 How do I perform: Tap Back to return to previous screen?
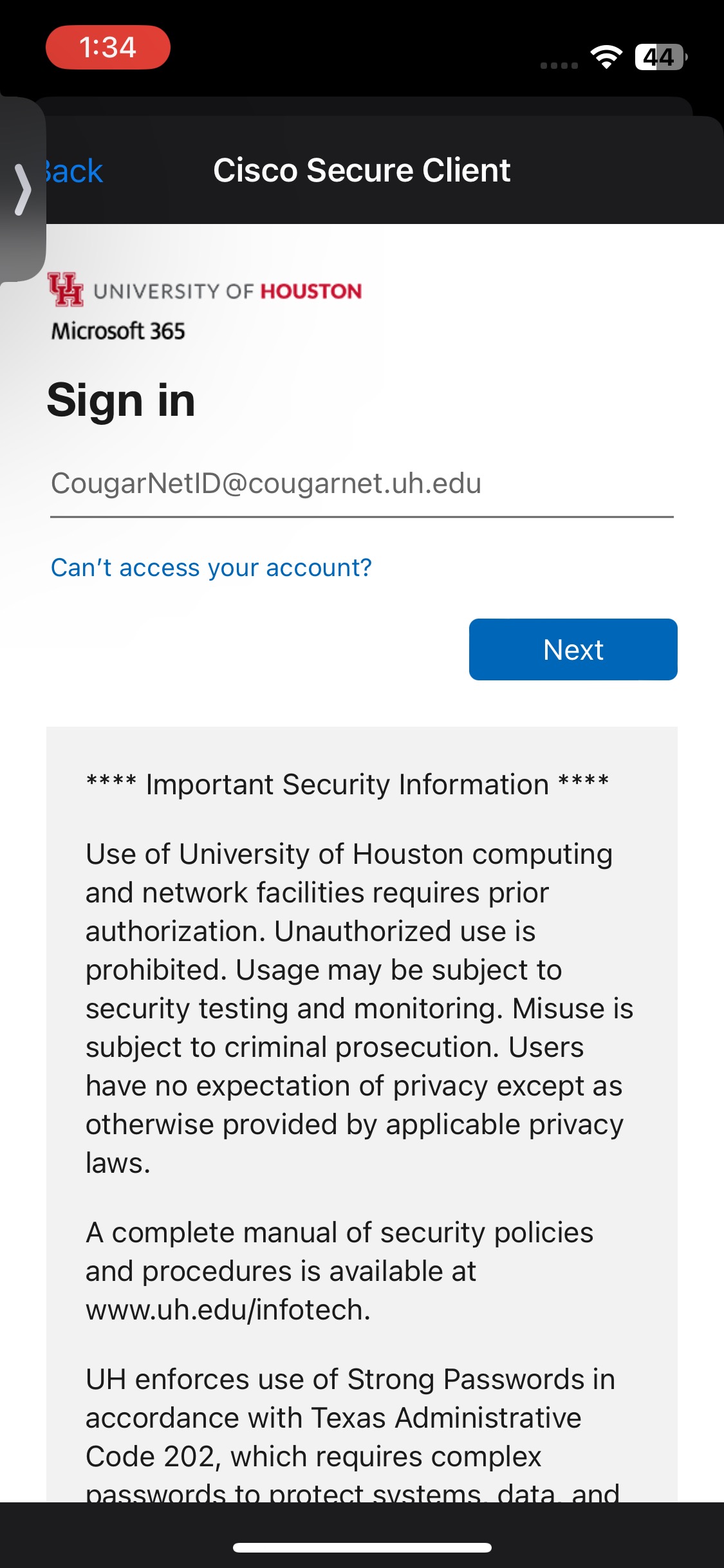[x=71, y=170]
